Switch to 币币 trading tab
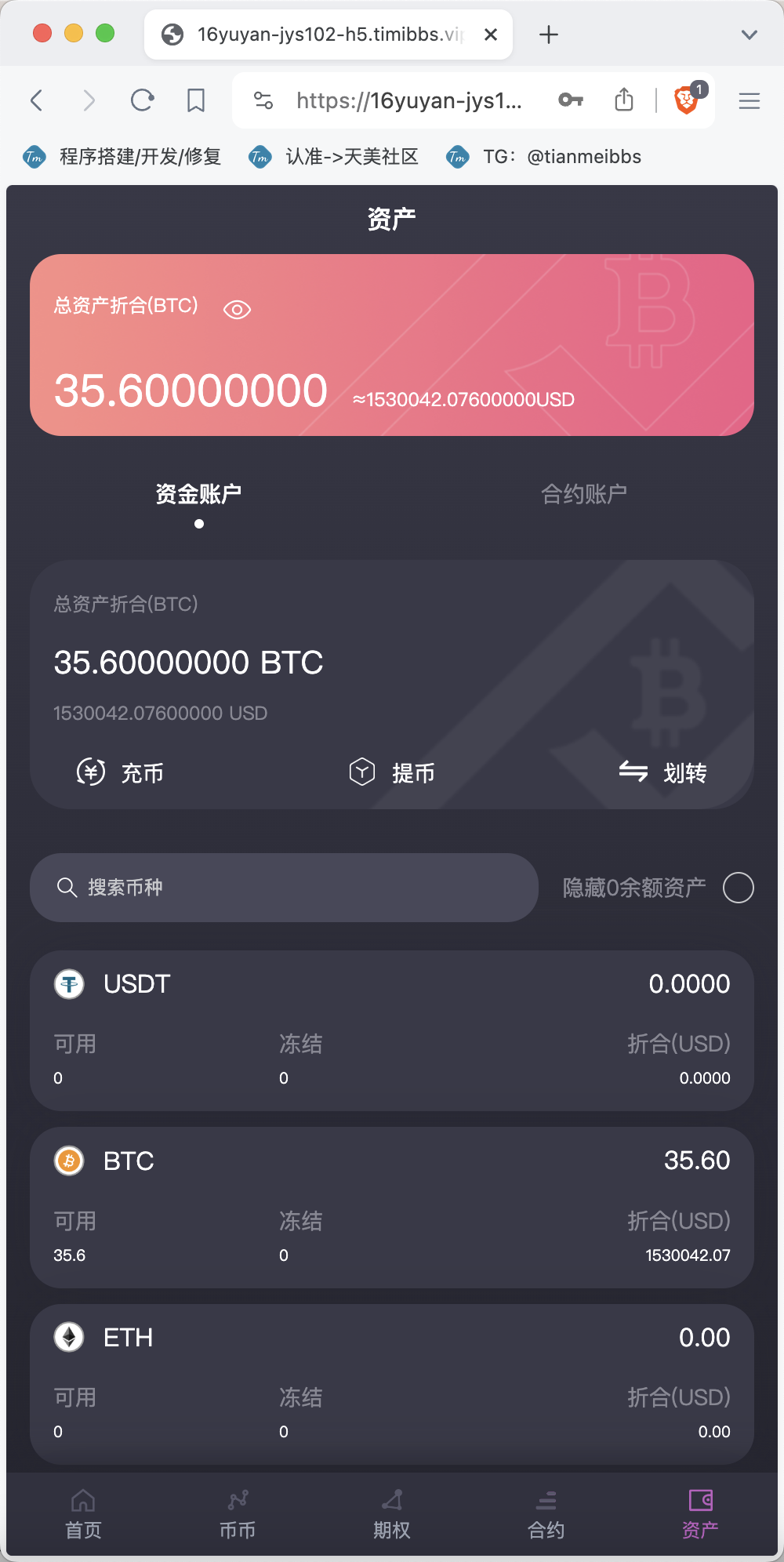784x1562 pixels. (x=238, y=1514)
